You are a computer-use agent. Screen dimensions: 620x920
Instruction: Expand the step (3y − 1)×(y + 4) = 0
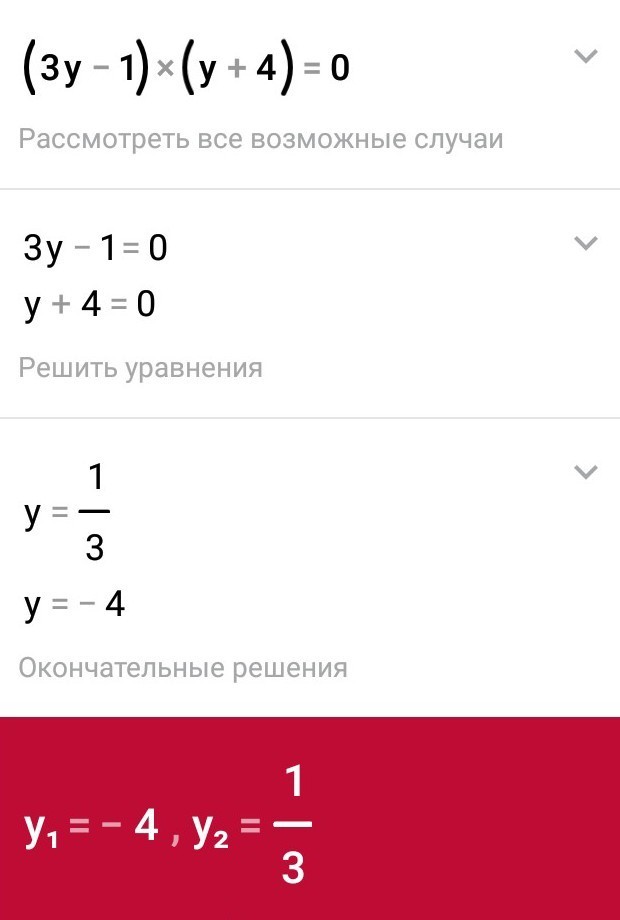585,56
